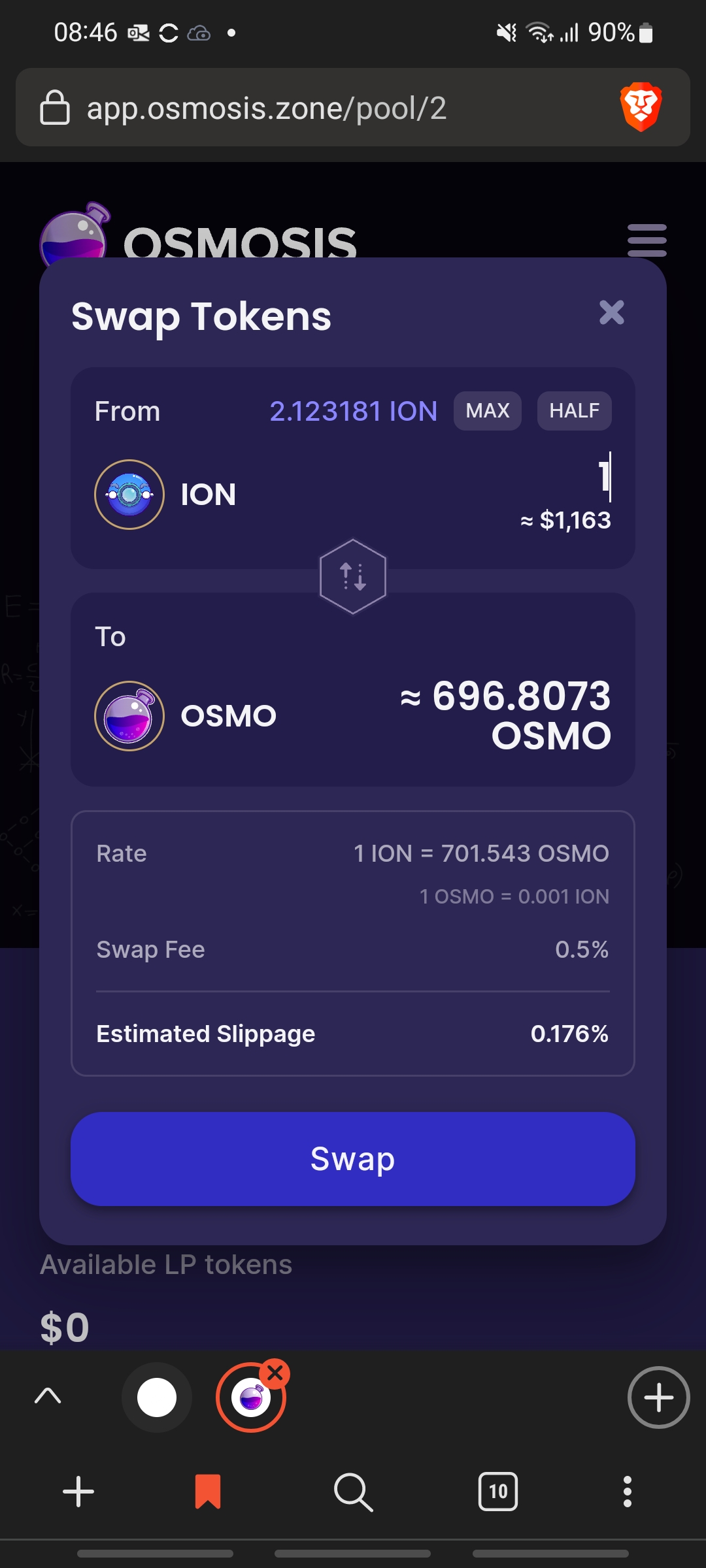Switch to the white circle tab thumbnail

[x=157, y=1397]
